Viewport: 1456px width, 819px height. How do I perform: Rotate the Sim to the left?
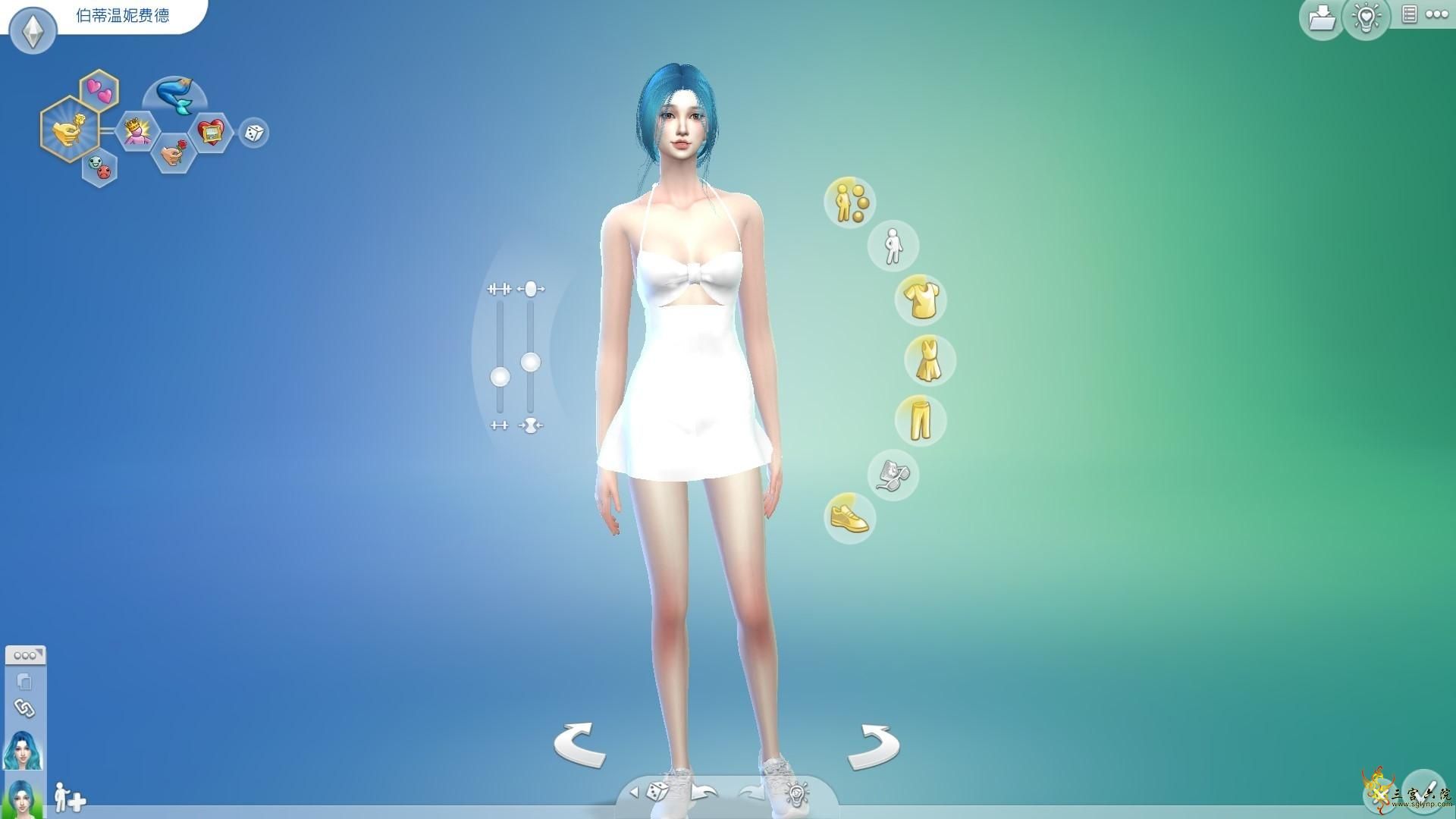tap(580, 745)
